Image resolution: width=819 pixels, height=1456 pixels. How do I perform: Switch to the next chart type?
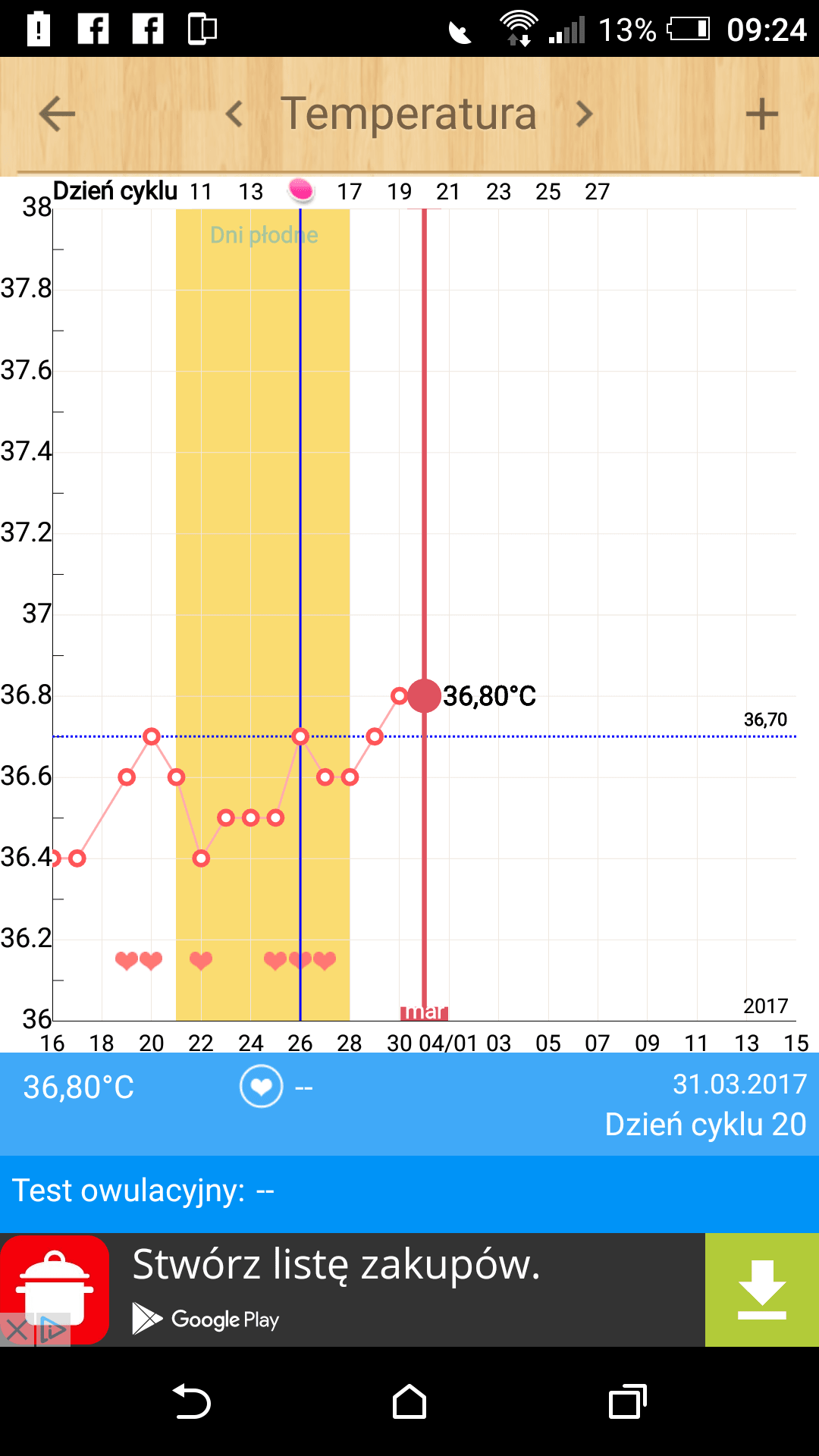pyautogui.click(x=583, y=115)
